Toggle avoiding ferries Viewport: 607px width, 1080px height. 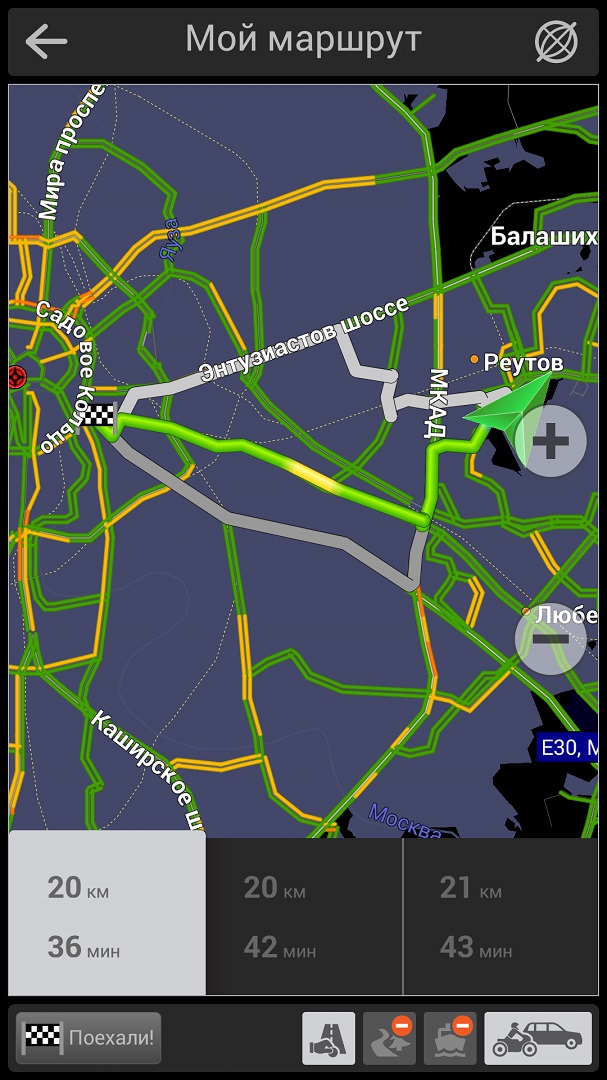450,1038
